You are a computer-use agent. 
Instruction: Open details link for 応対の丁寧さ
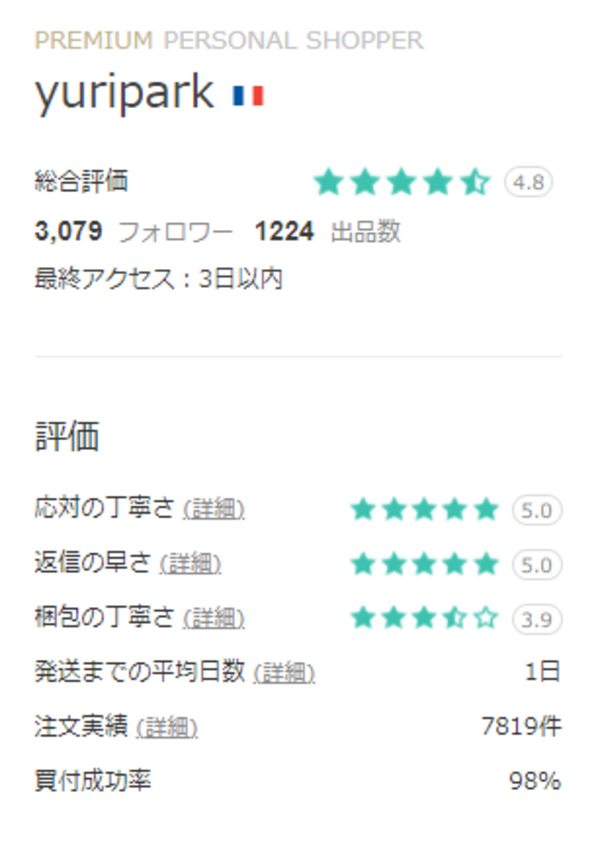point(214,510)
